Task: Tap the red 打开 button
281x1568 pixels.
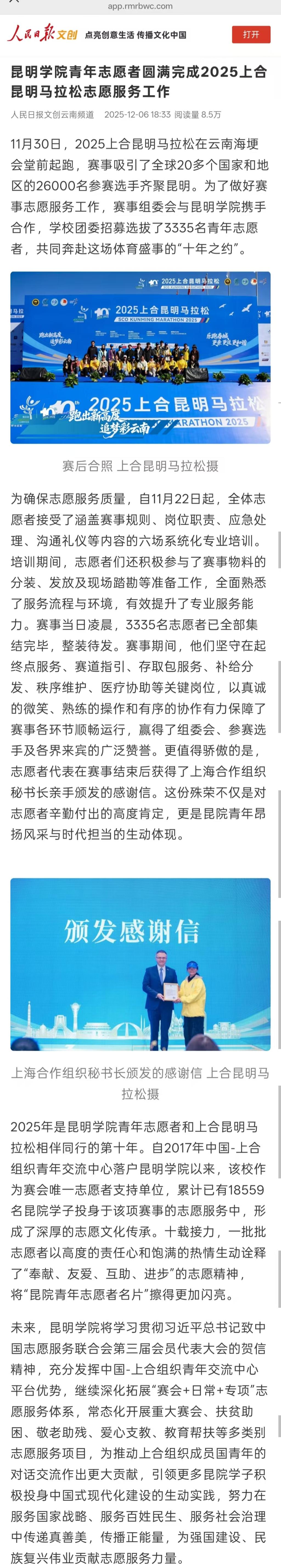Action: 251,35
